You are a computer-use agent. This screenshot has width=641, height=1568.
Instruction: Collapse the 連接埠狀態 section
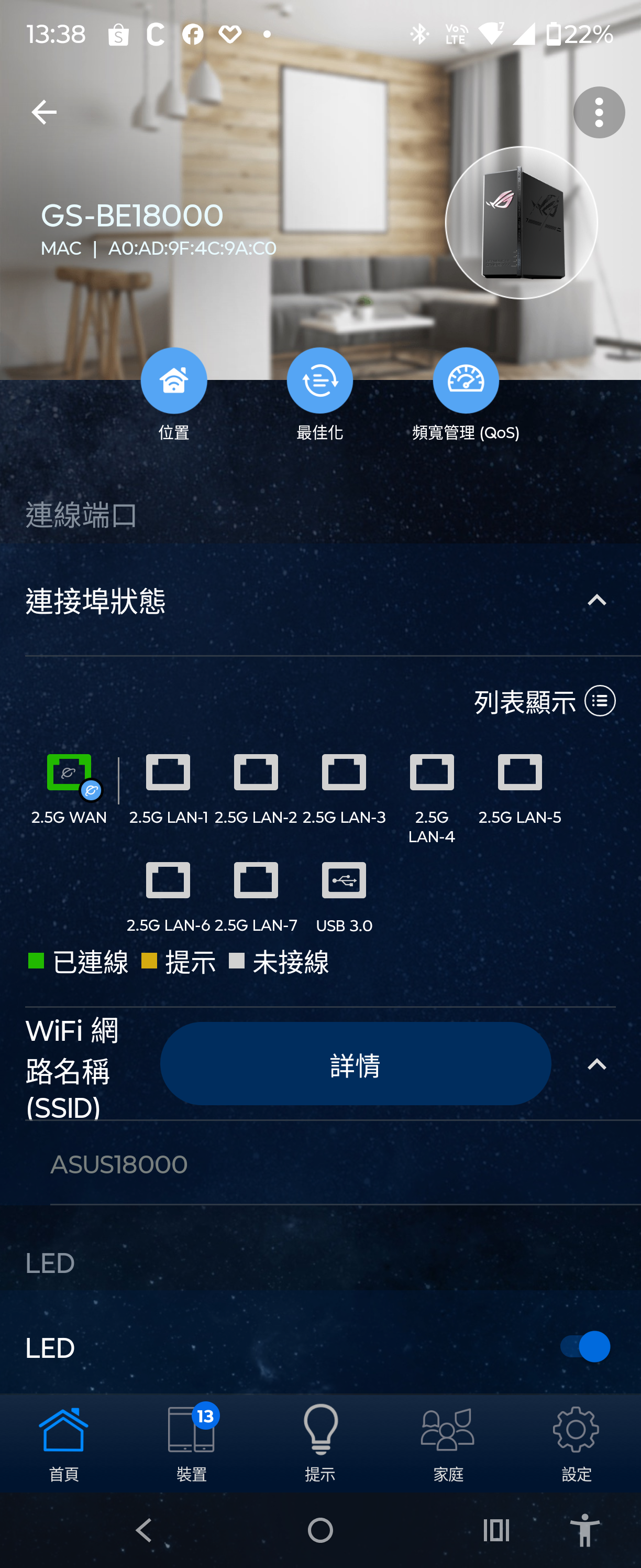click(596, 601)
